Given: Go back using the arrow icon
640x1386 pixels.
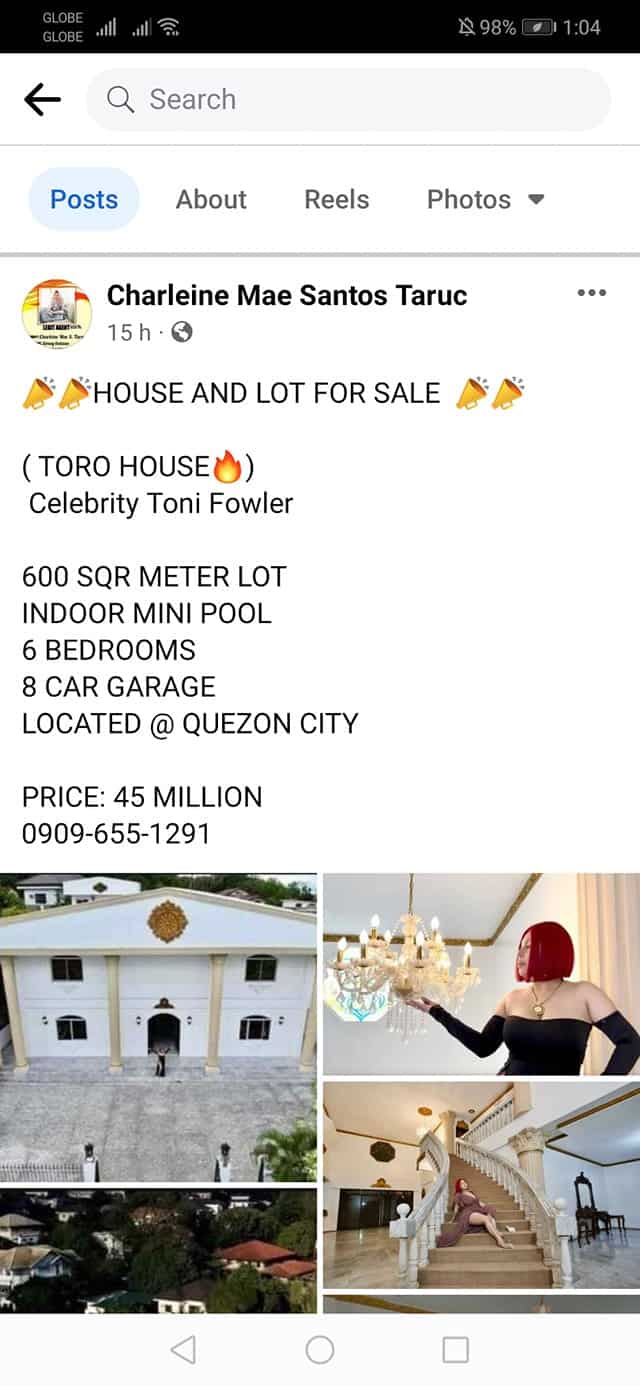Looking at the screenshot, I should (x=42, y=99).
